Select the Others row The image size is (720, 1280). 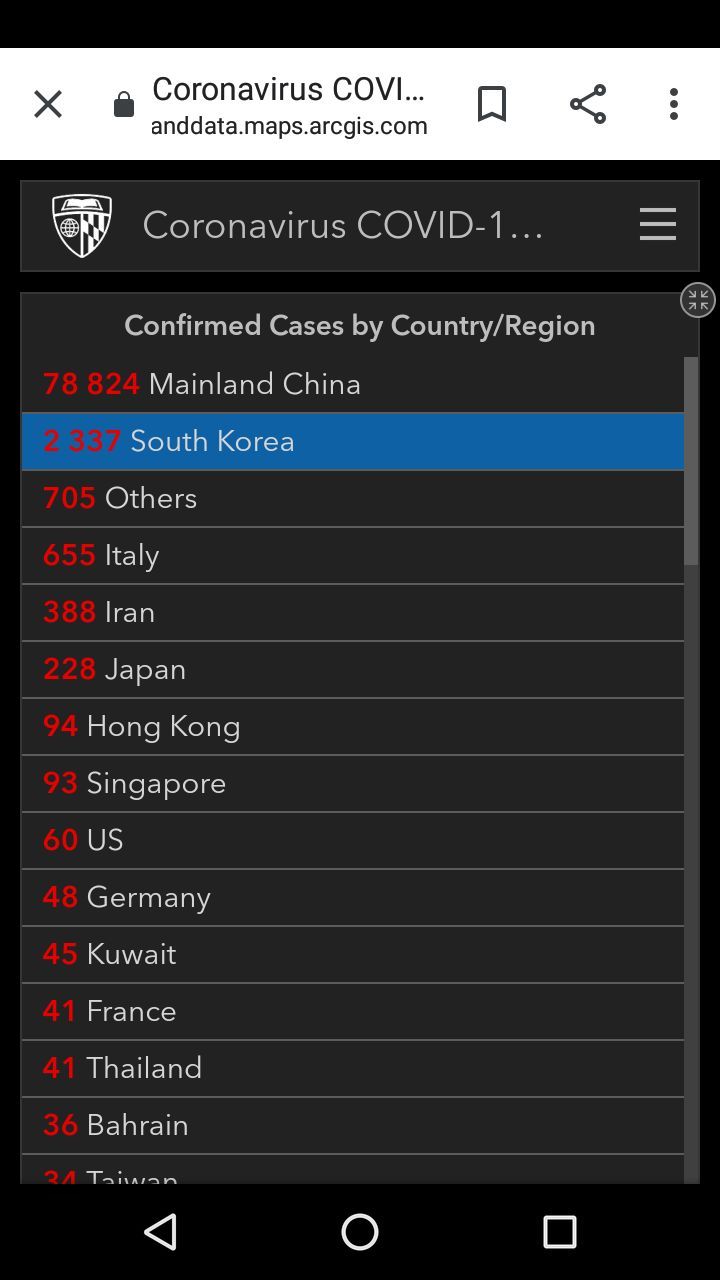click(352, 498)
